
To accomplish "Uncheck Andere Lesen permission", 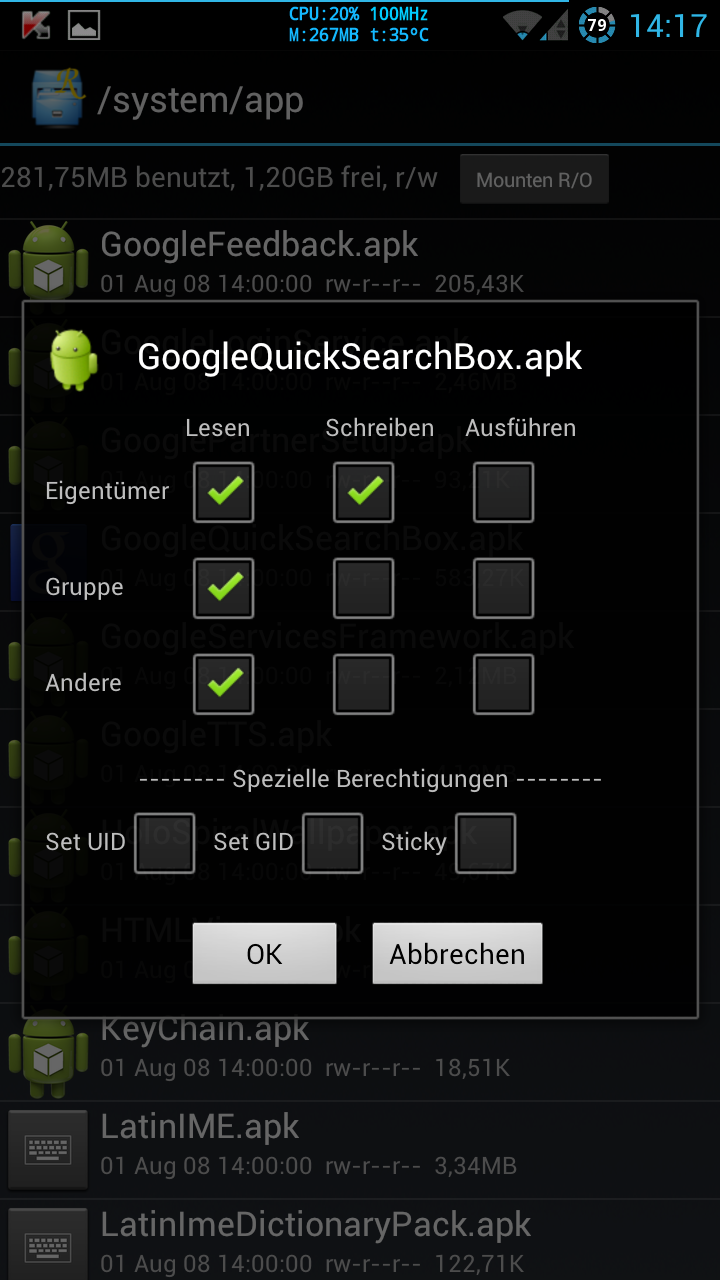I will click(x=224, y=684).
